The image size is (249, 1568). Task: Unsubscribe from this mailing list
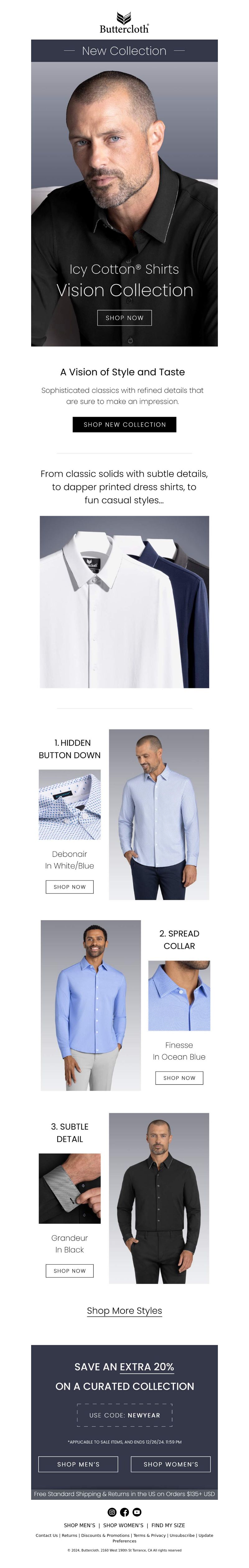coord(182,1535)
